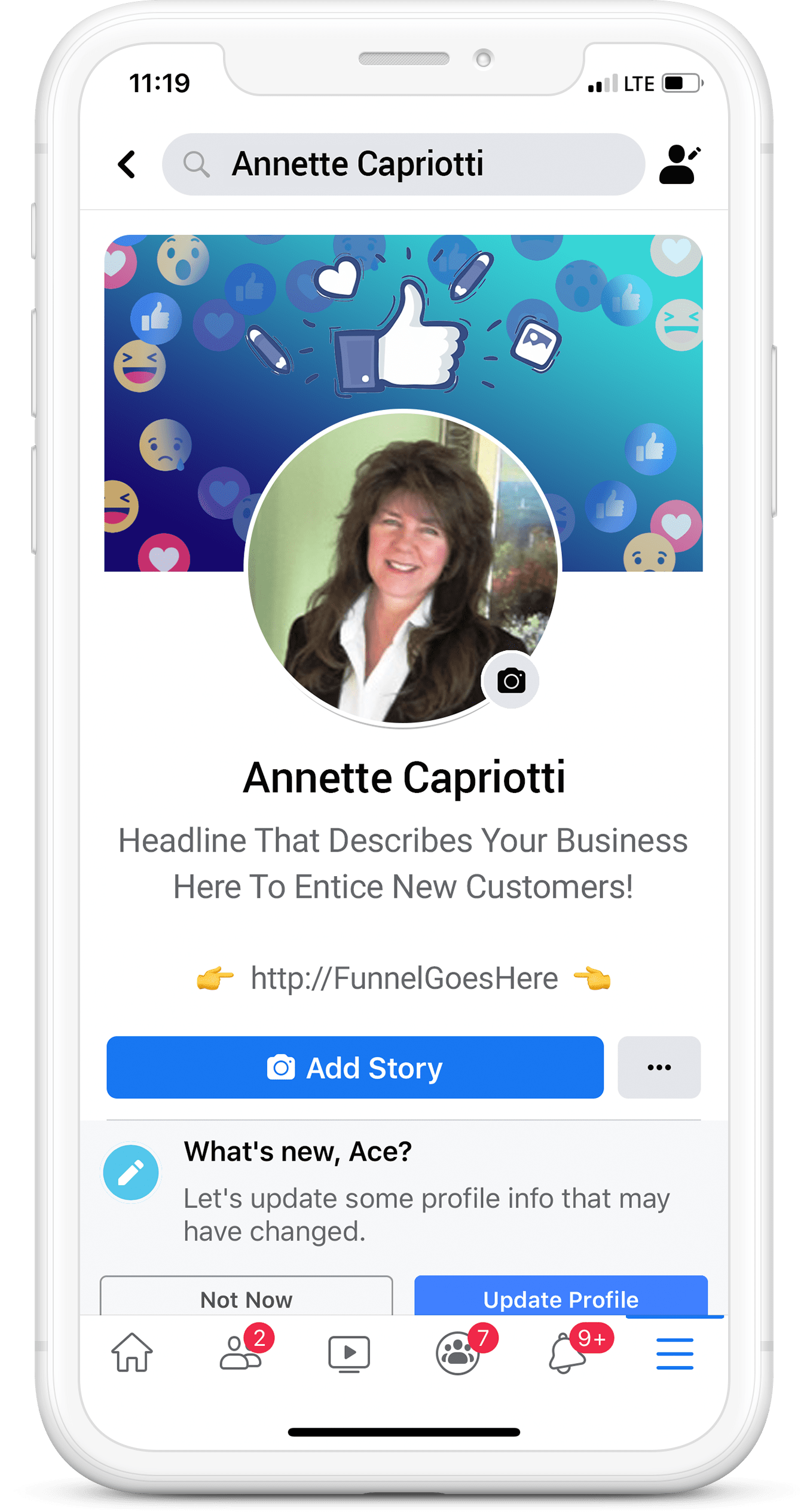Open the hamburger menu tab
The width and height of the screenshot is (807, 1512).
click(674, 1353)
